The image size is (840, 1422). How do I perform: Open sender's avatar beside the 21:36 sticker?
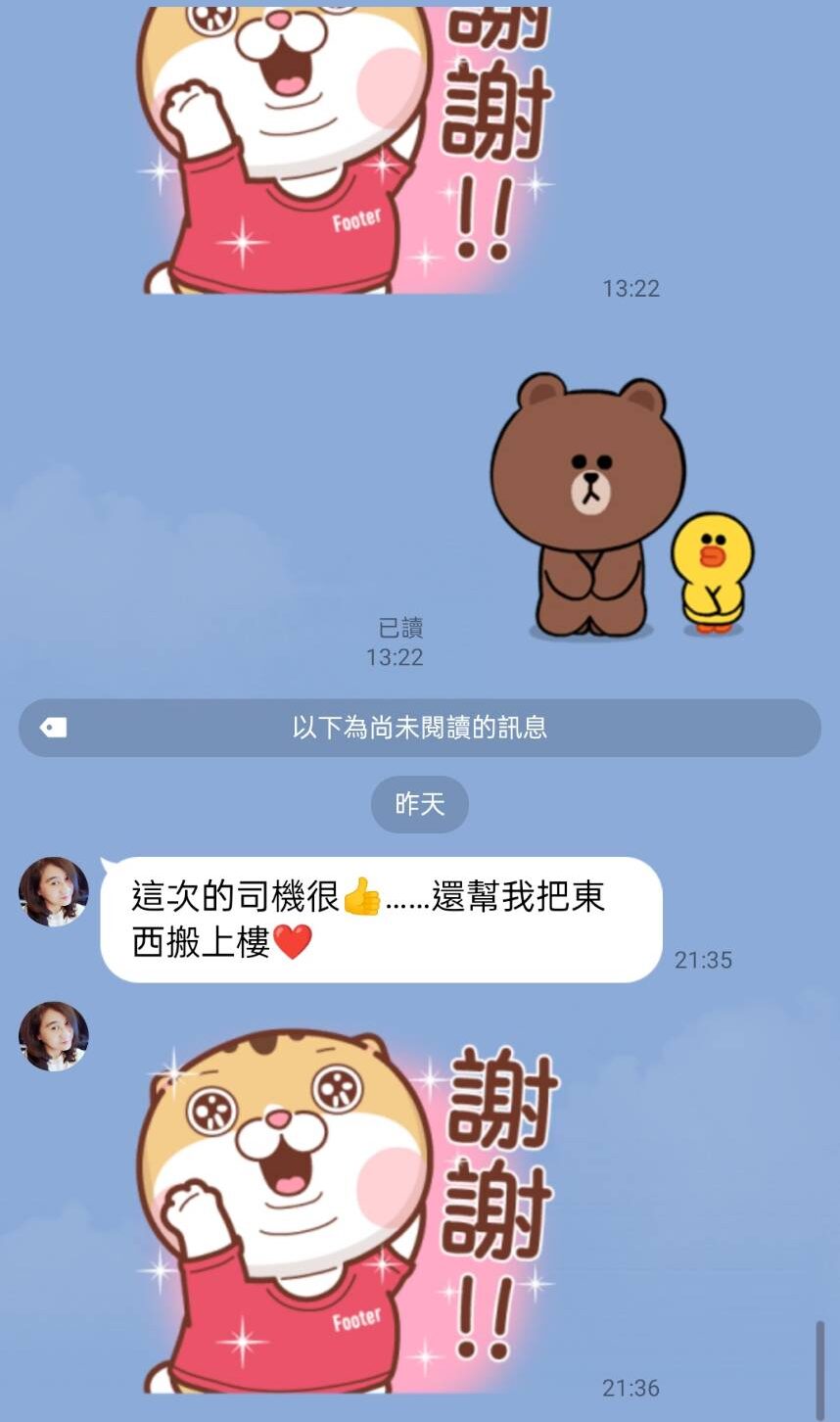[x=54, y=1036]
